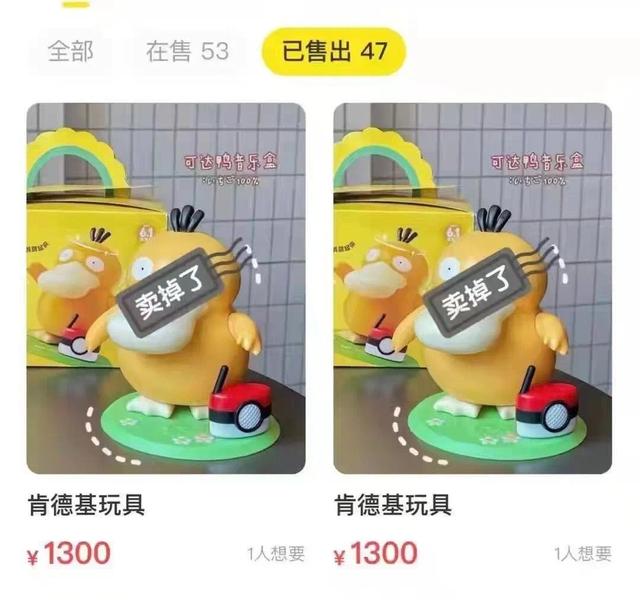
Task: Switch to the 在售 53 tab
Action: (187, 52)
